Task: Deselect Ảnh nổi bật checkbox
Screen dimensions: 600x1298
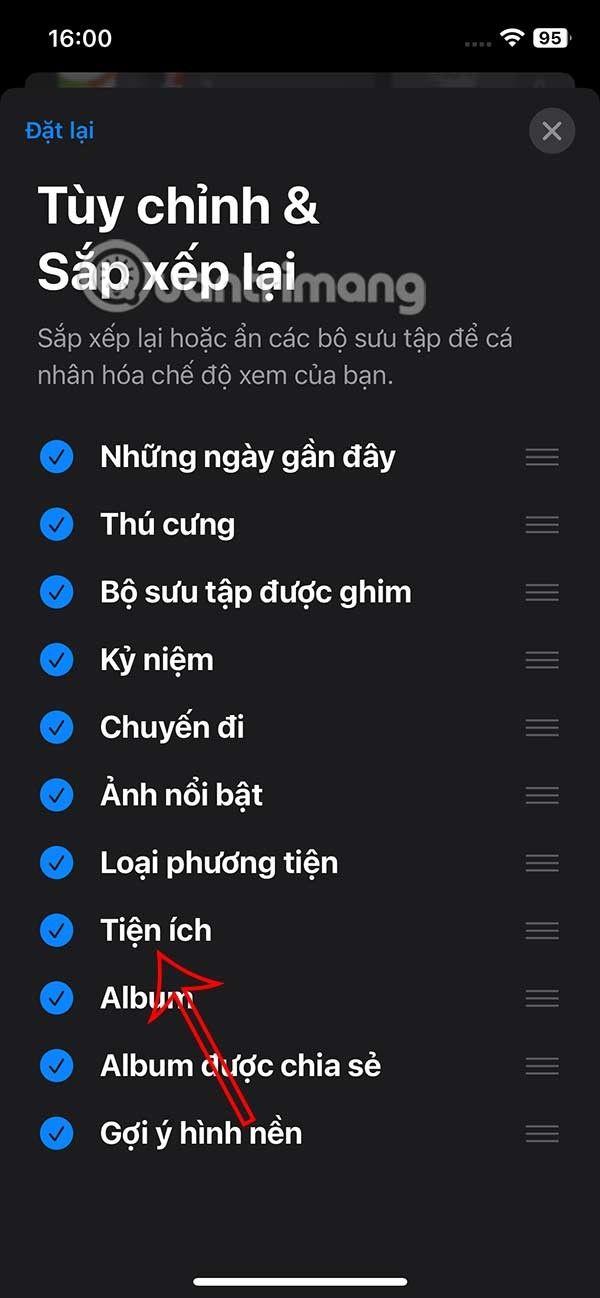Action: (57, 795)
